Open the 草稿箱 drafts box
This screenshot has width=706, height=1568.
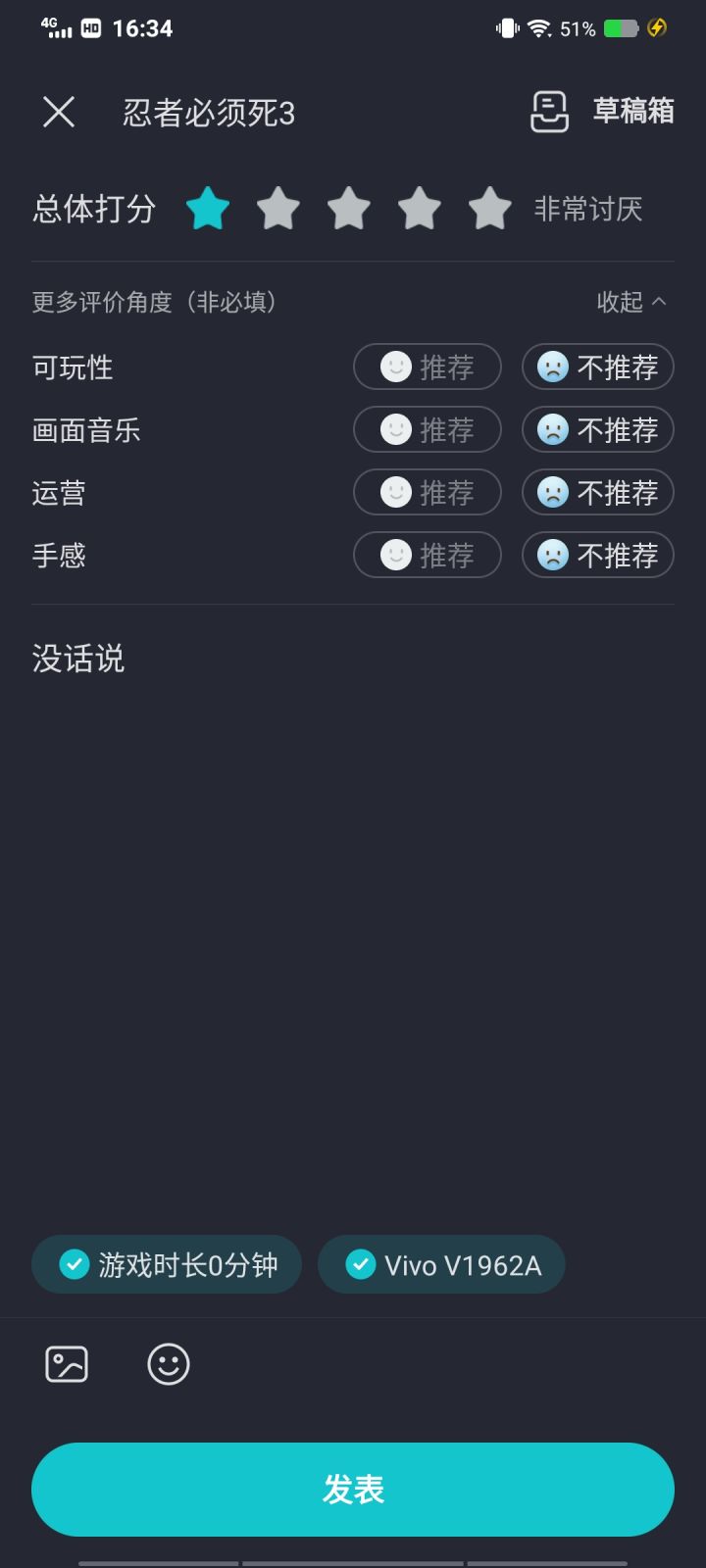(602, 112)
